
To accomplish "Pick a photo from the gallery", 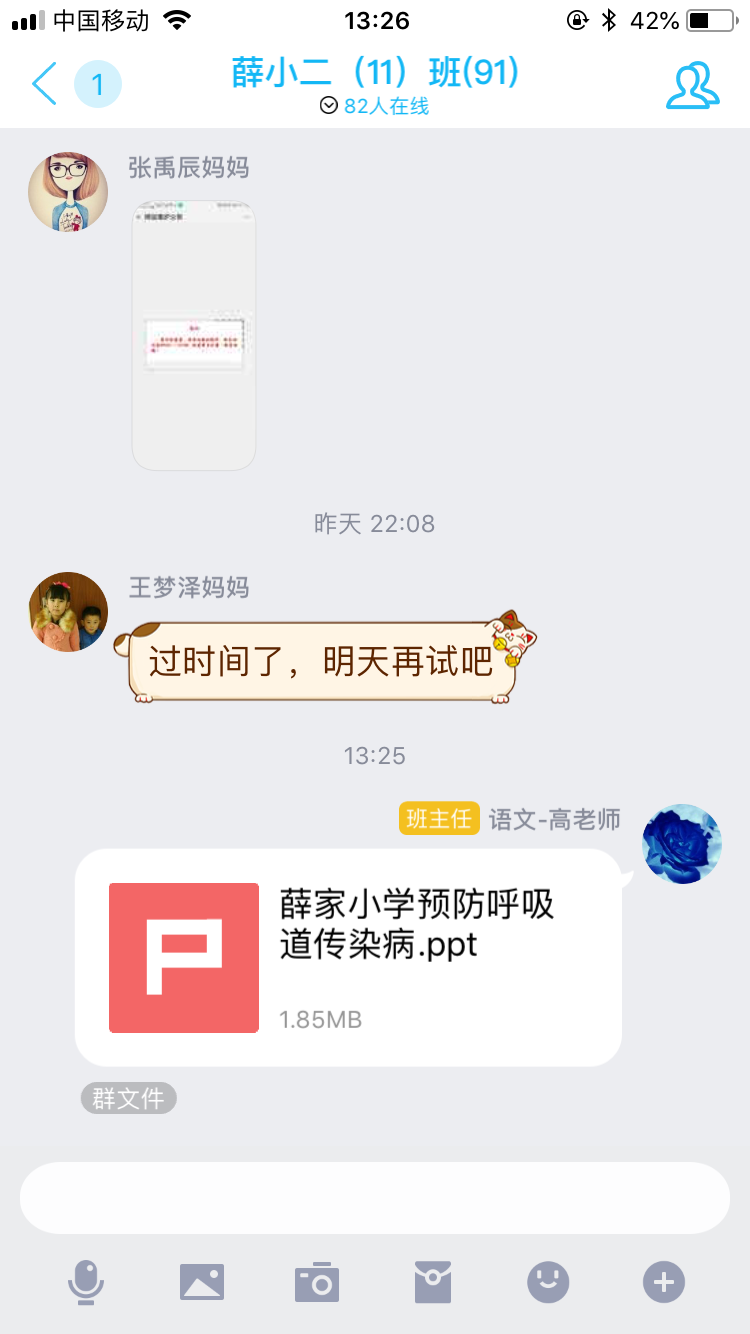I will pos(202,1282).
